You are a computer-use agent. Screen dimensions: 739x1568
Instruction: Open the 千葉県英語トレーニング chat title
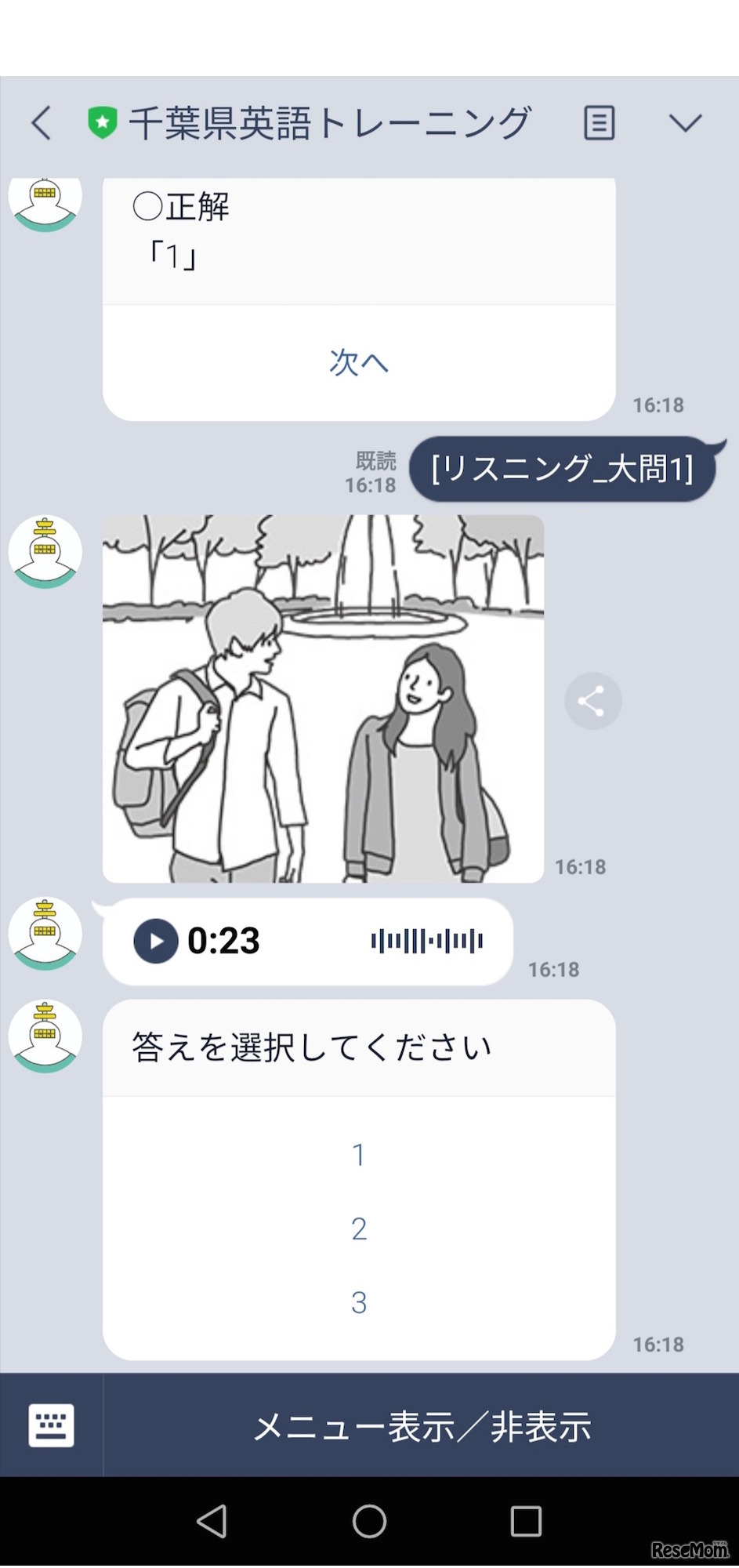pos(329,122)
